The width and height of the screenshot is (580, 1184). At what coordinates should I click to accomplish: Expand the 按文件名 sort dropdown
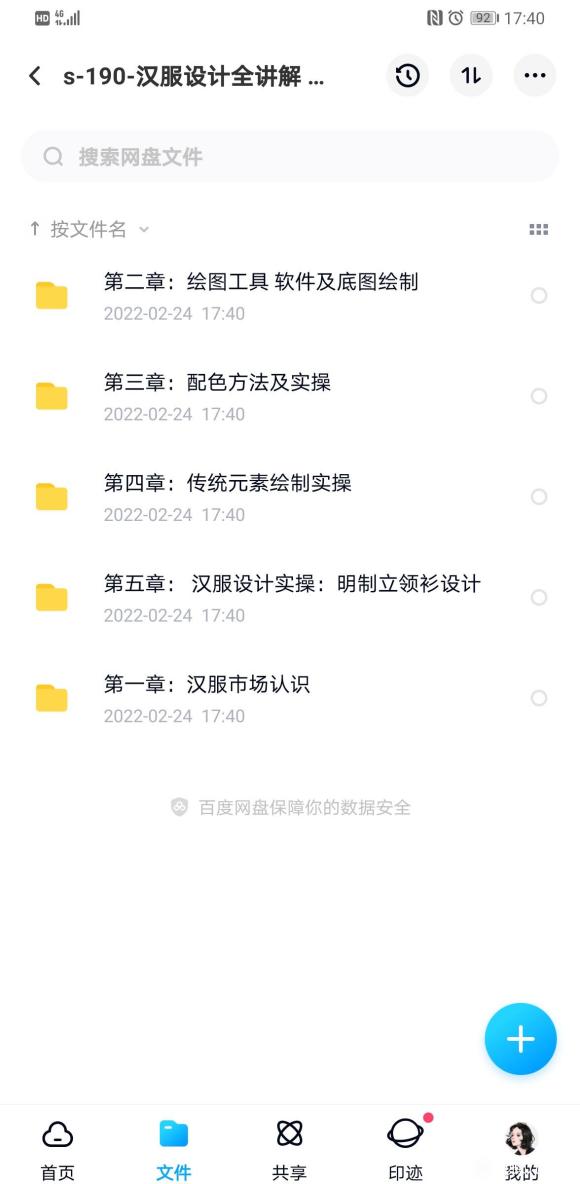89,230
